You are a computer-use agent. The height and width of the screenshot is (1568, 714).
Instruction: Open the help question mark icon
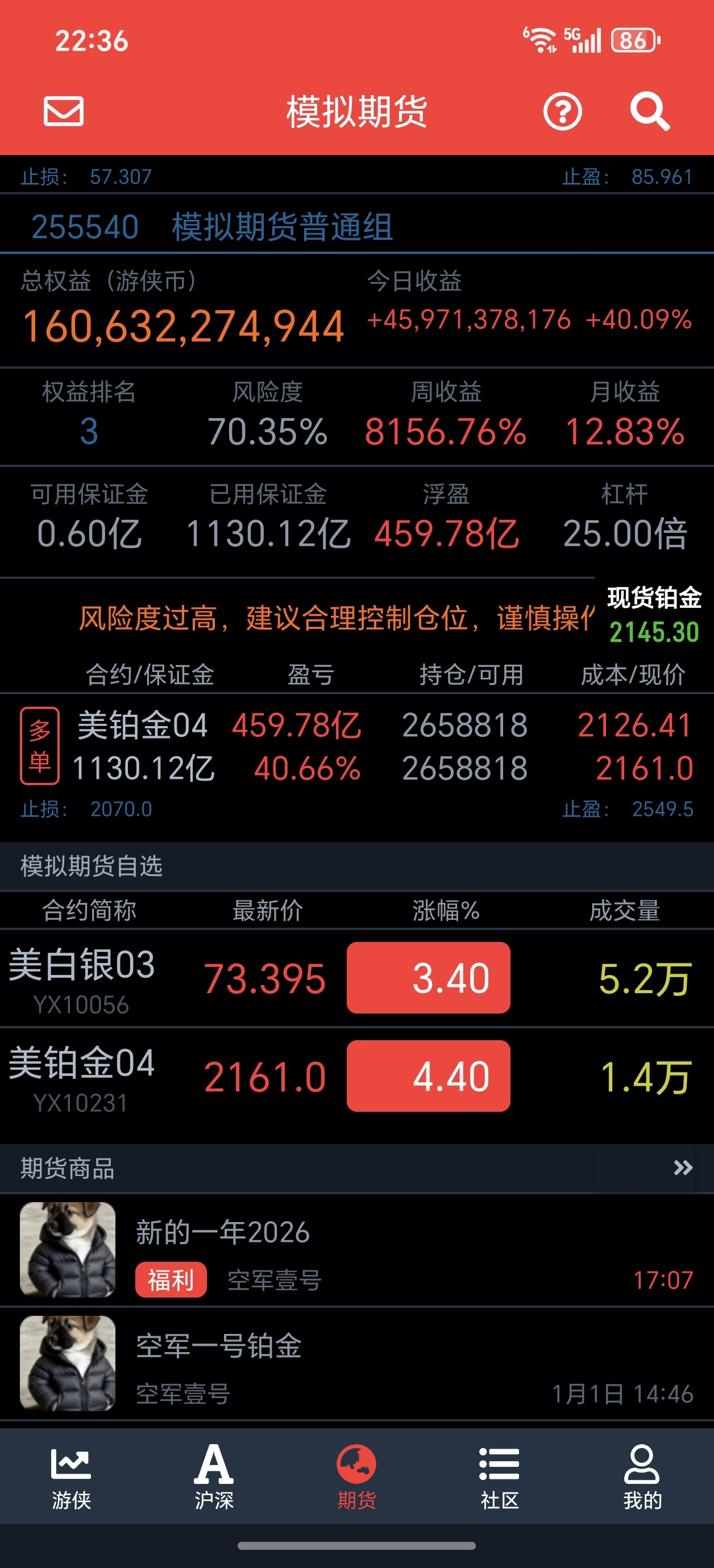click(x=562, y=111)
